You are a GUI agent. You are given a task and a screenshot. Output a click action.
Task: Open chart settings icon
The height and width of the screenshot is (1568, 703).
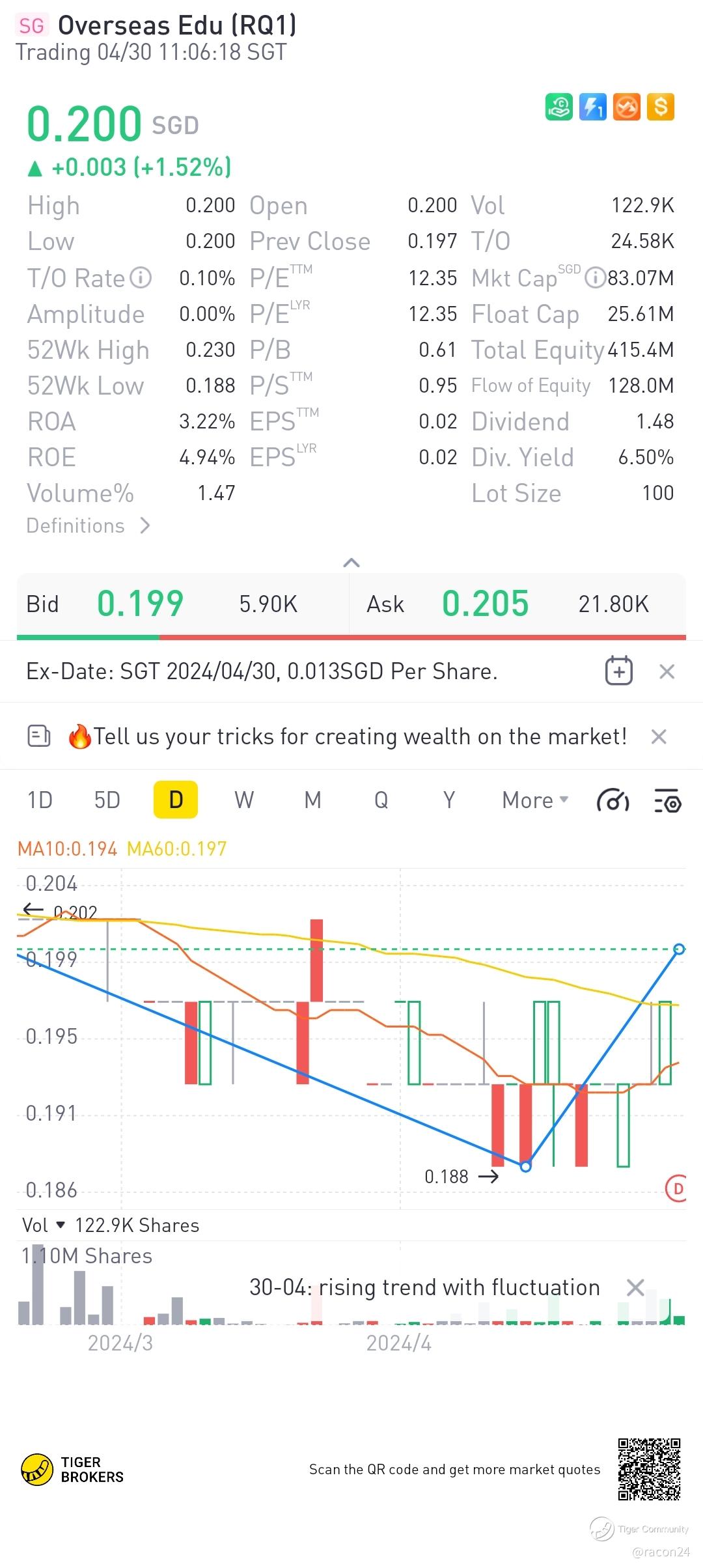[x=667, y=800]
